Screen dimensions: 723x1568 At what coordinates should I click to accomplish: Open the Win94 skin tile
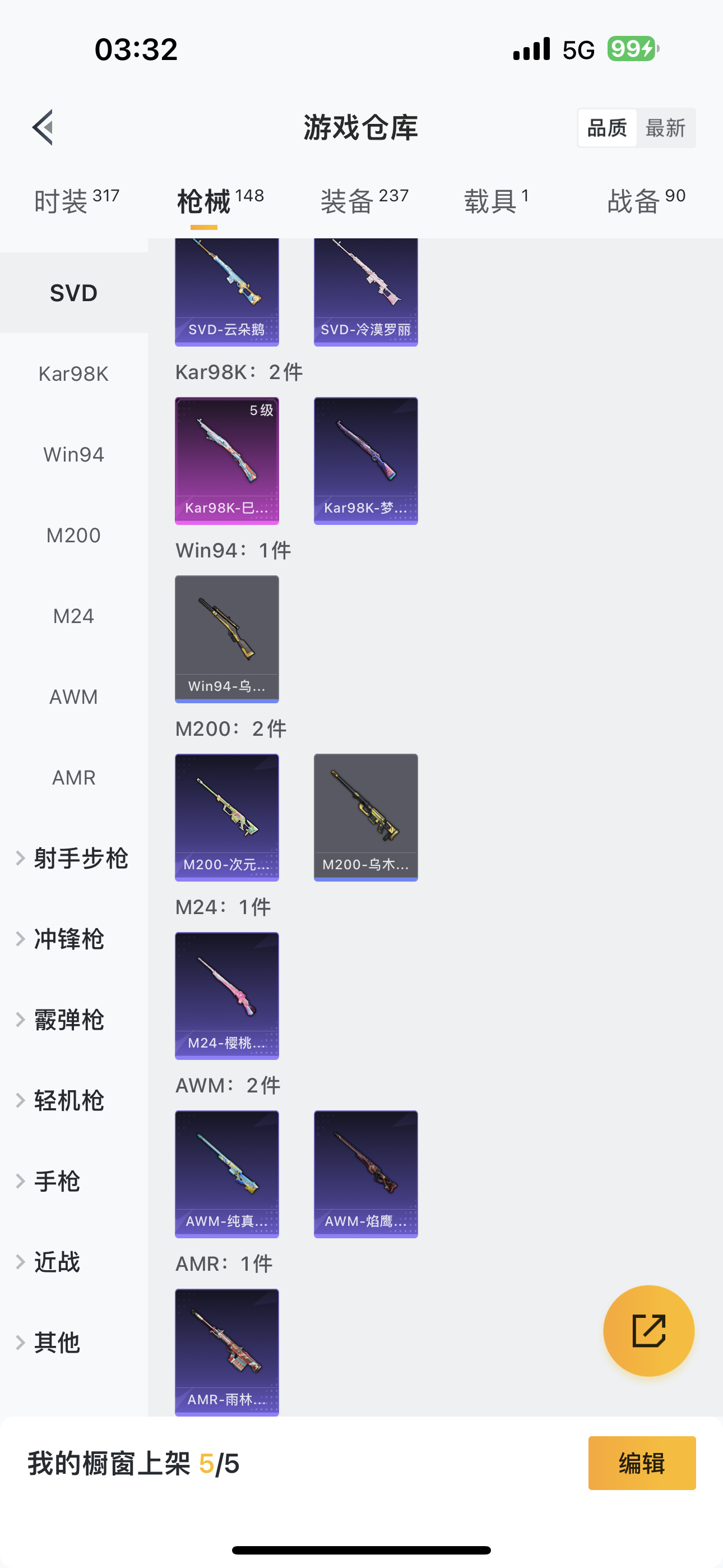(227, 639)
